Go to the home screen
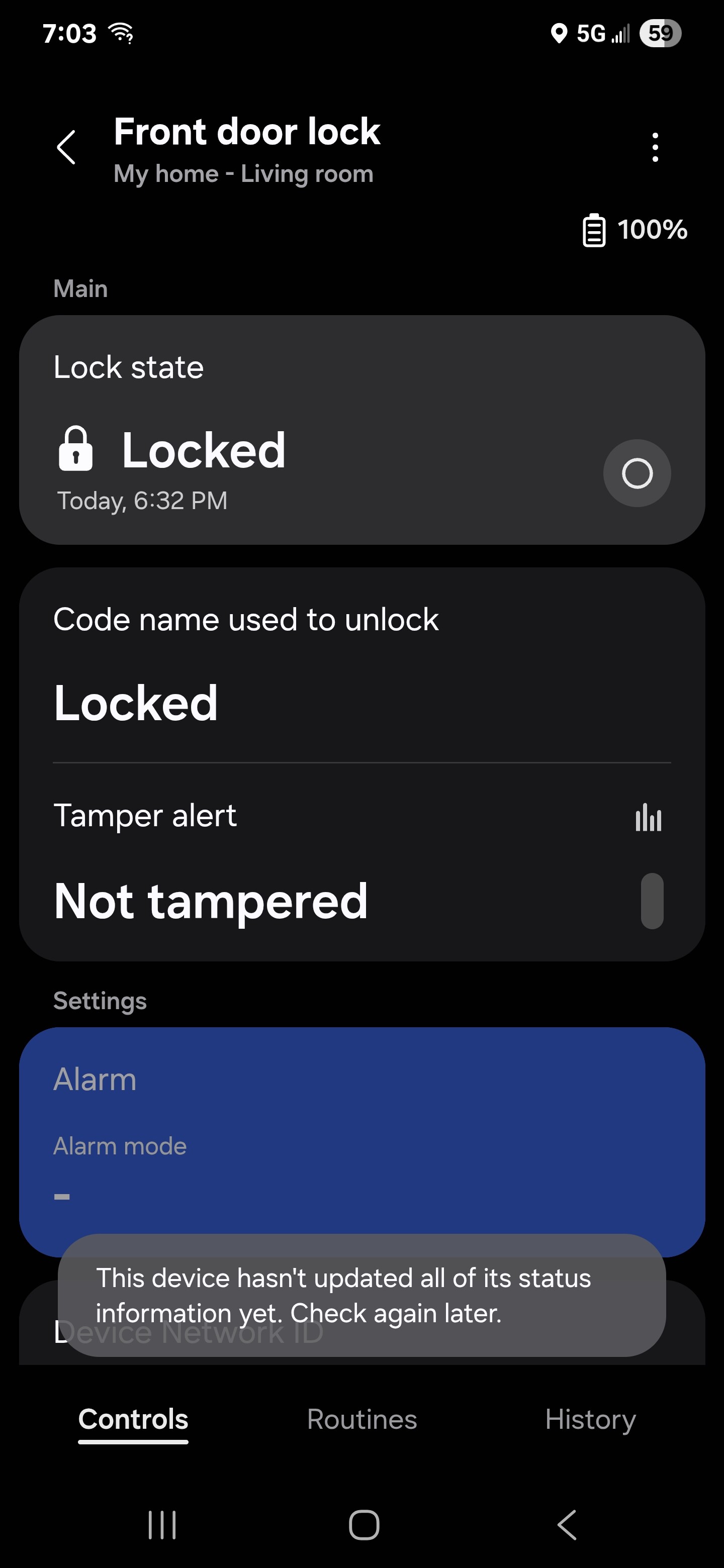Viewport: 724px width, 1568px height. 364,1525
